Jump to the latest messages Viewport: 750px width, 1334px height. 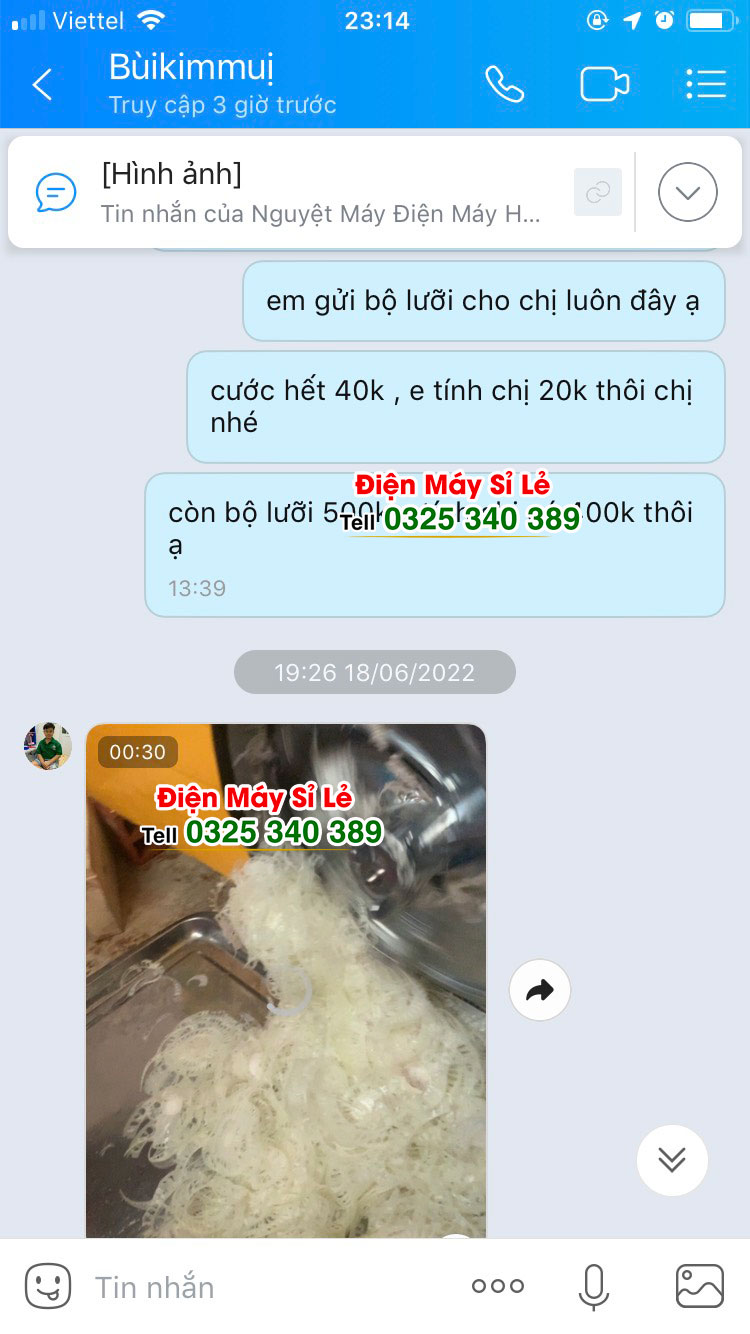pyautogui.click(x=672, y=1160)
